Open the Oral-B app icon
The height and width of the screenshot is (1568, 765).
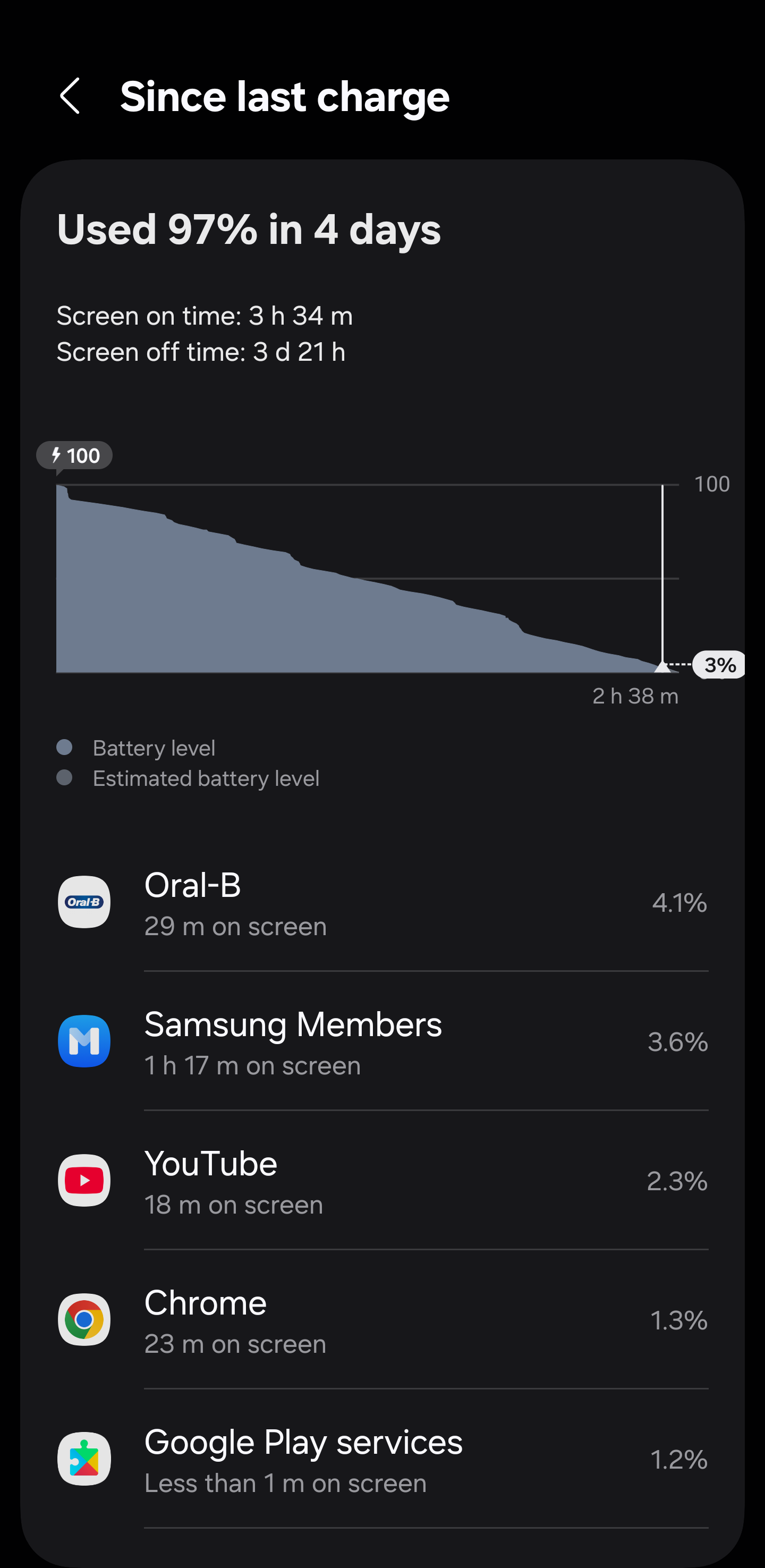(83, 903)
